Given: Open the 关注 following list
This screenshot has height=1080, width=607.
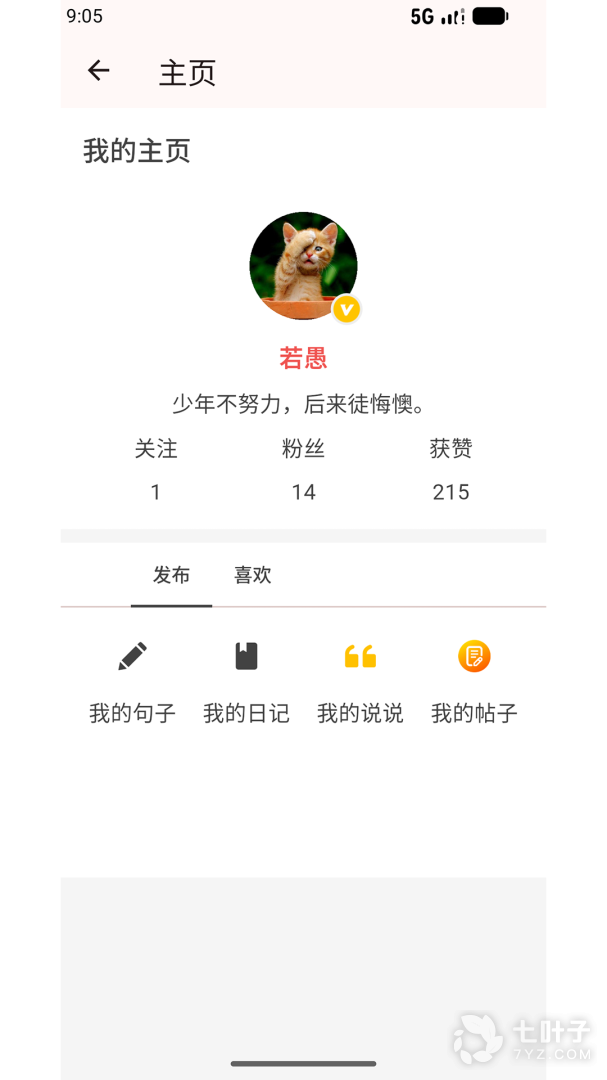Looking at the screenshot, I should [156, 470].
